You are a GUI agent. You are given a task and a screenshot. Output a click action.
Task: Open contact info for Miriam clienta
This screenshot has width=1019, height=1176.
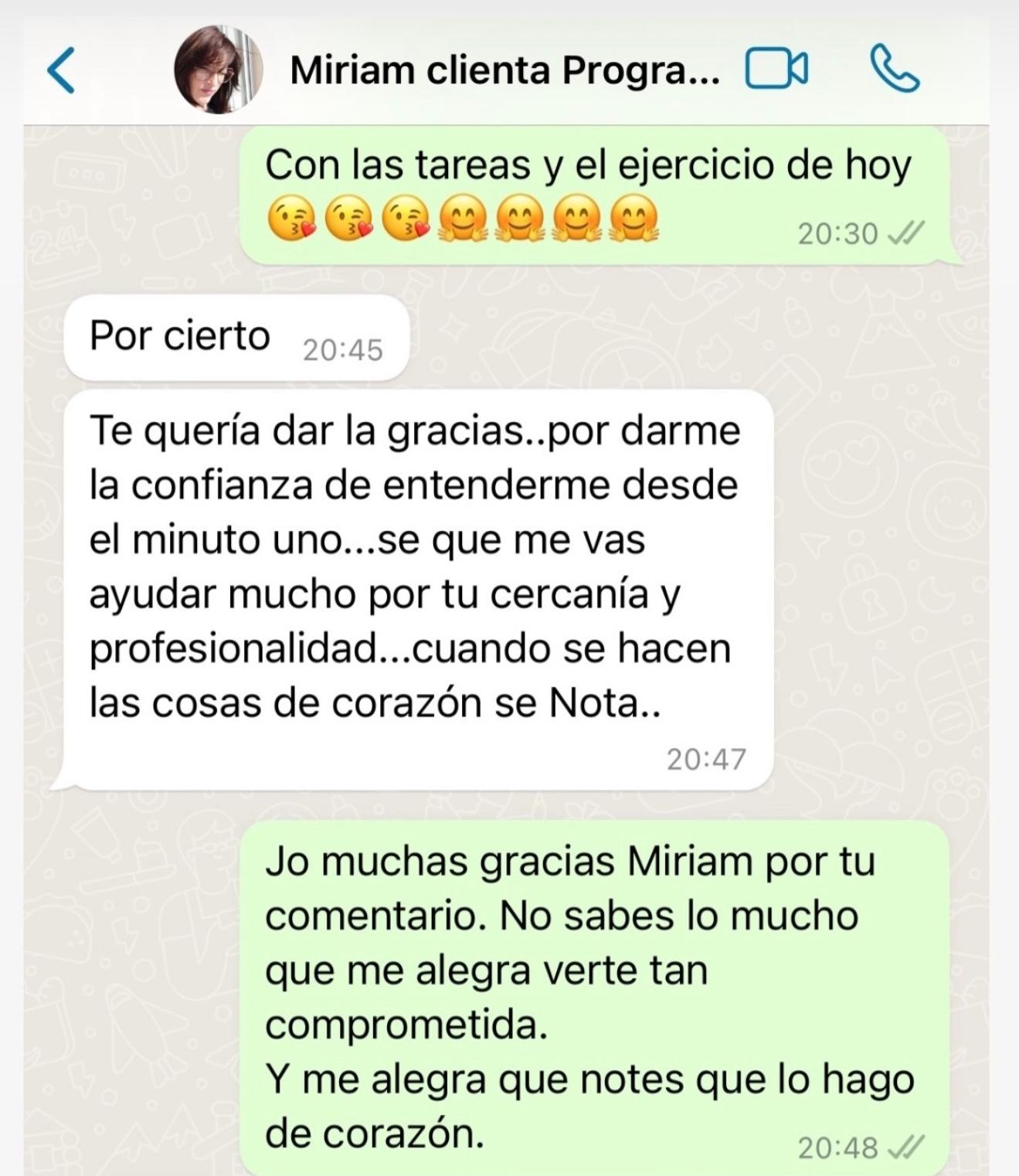click(504, 71)
